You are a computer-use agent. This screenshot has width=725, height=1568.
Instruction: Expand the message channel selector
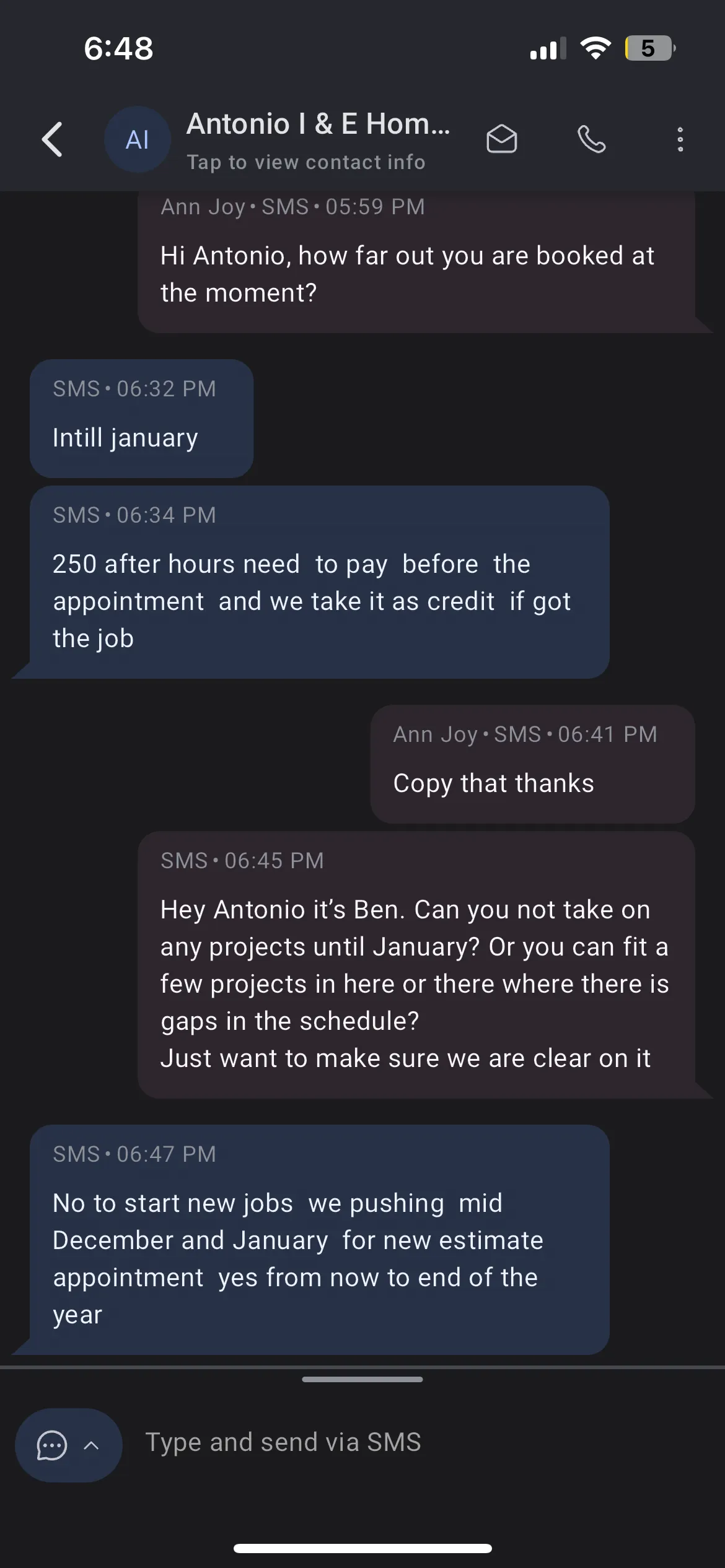[x=68, y=1445]
